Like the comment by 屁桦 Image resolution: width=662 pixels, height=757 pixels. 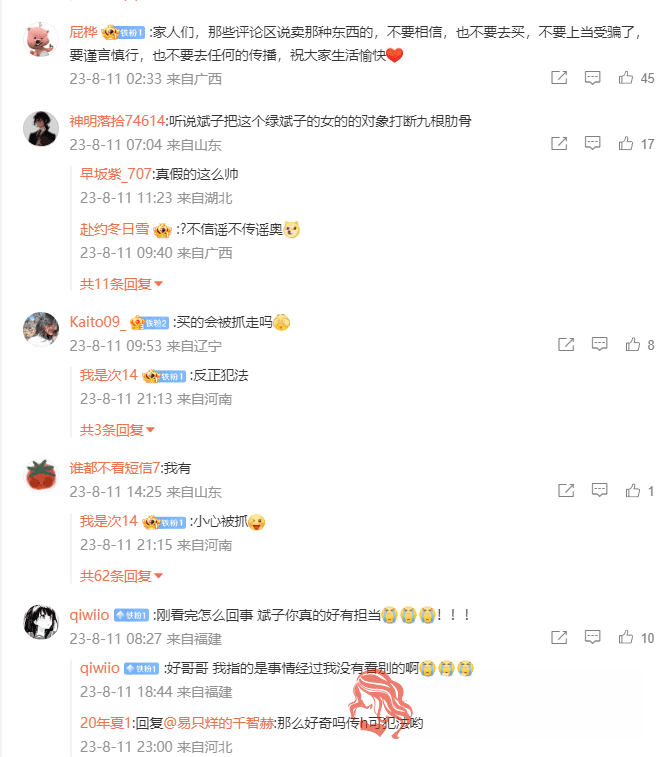(x=626, y=78)
